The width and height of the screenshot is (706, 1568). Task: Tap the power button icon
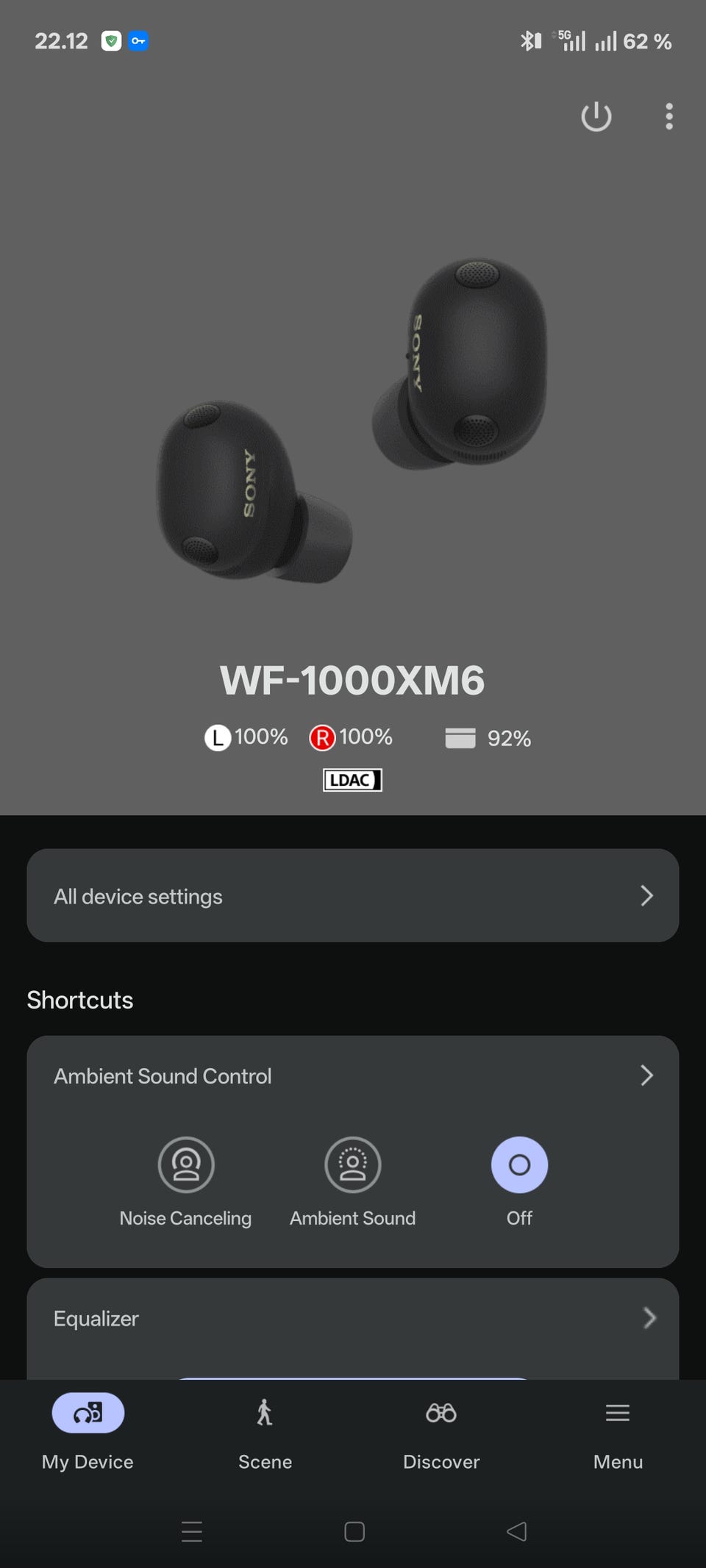pyautogui.click(x=596, y=116)
